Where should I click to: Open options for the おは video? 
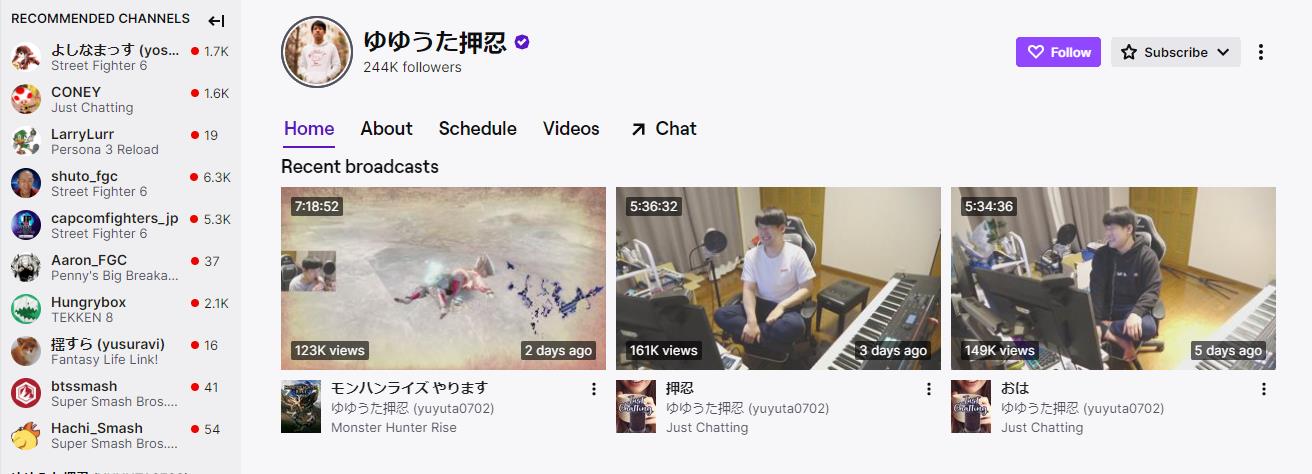[1263, 389]
